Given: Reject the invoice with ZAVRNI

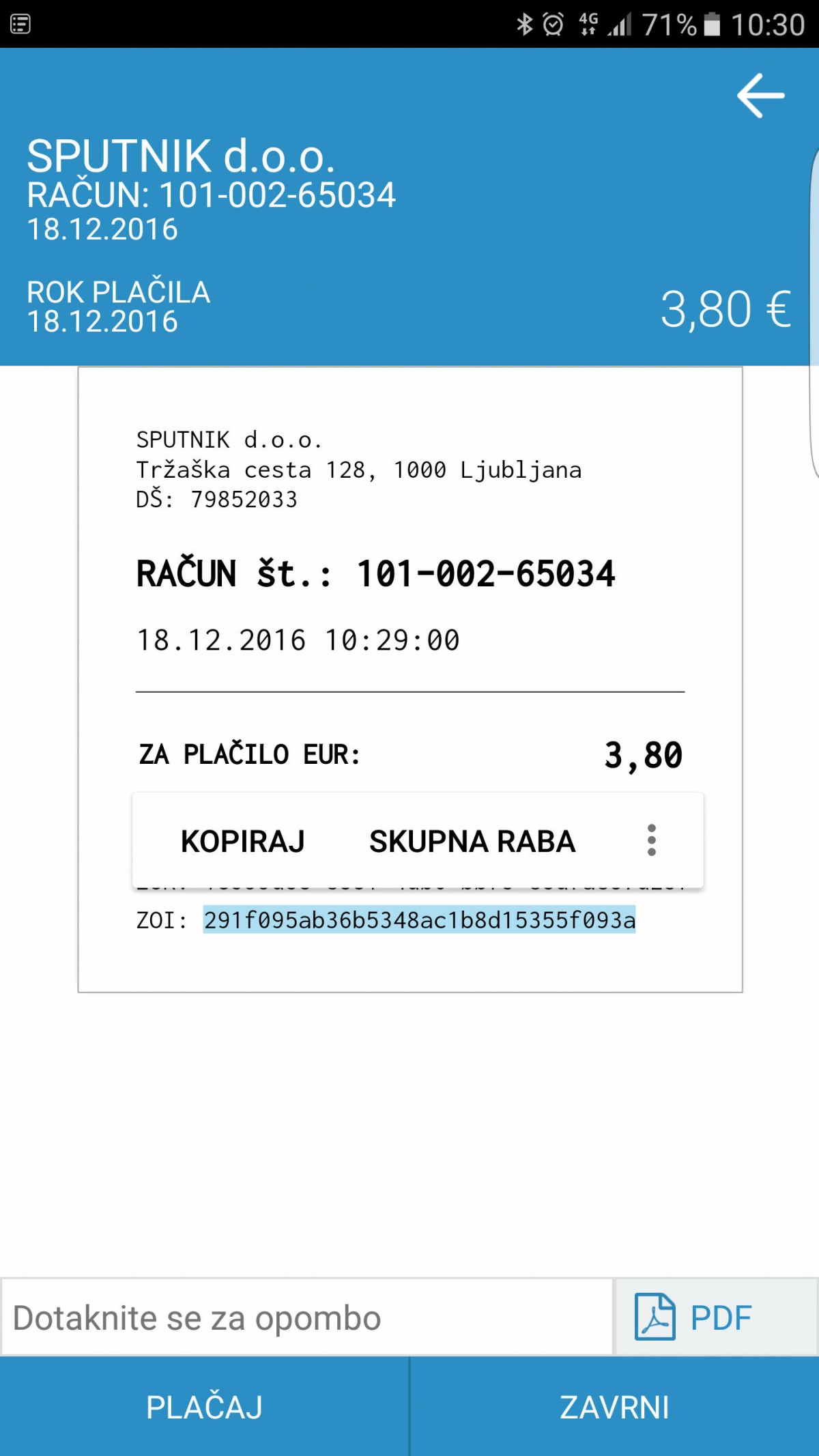Looking at the screenshot, I should [x=614, y=1408].
